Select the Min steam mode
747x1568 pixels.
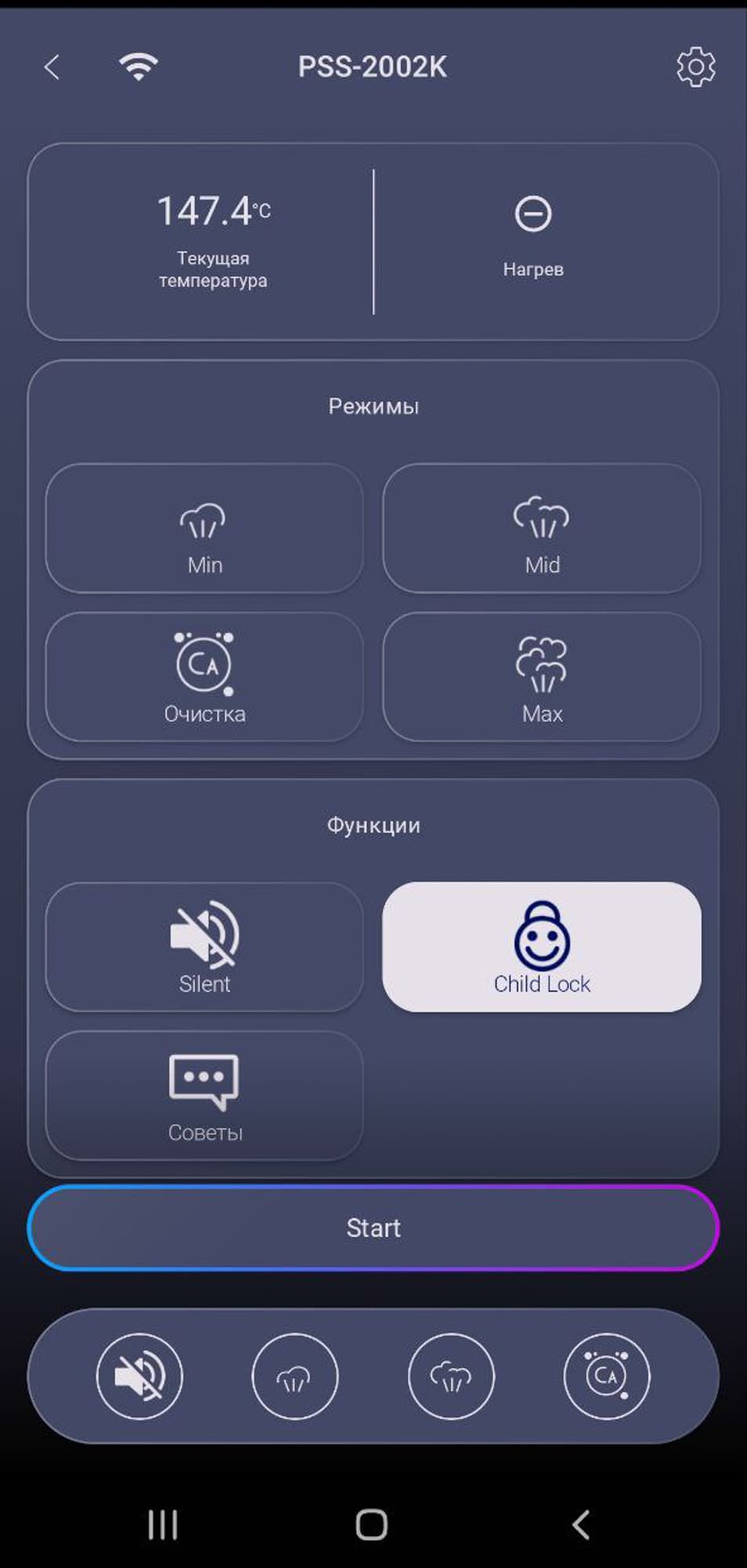tap(205, 528)
